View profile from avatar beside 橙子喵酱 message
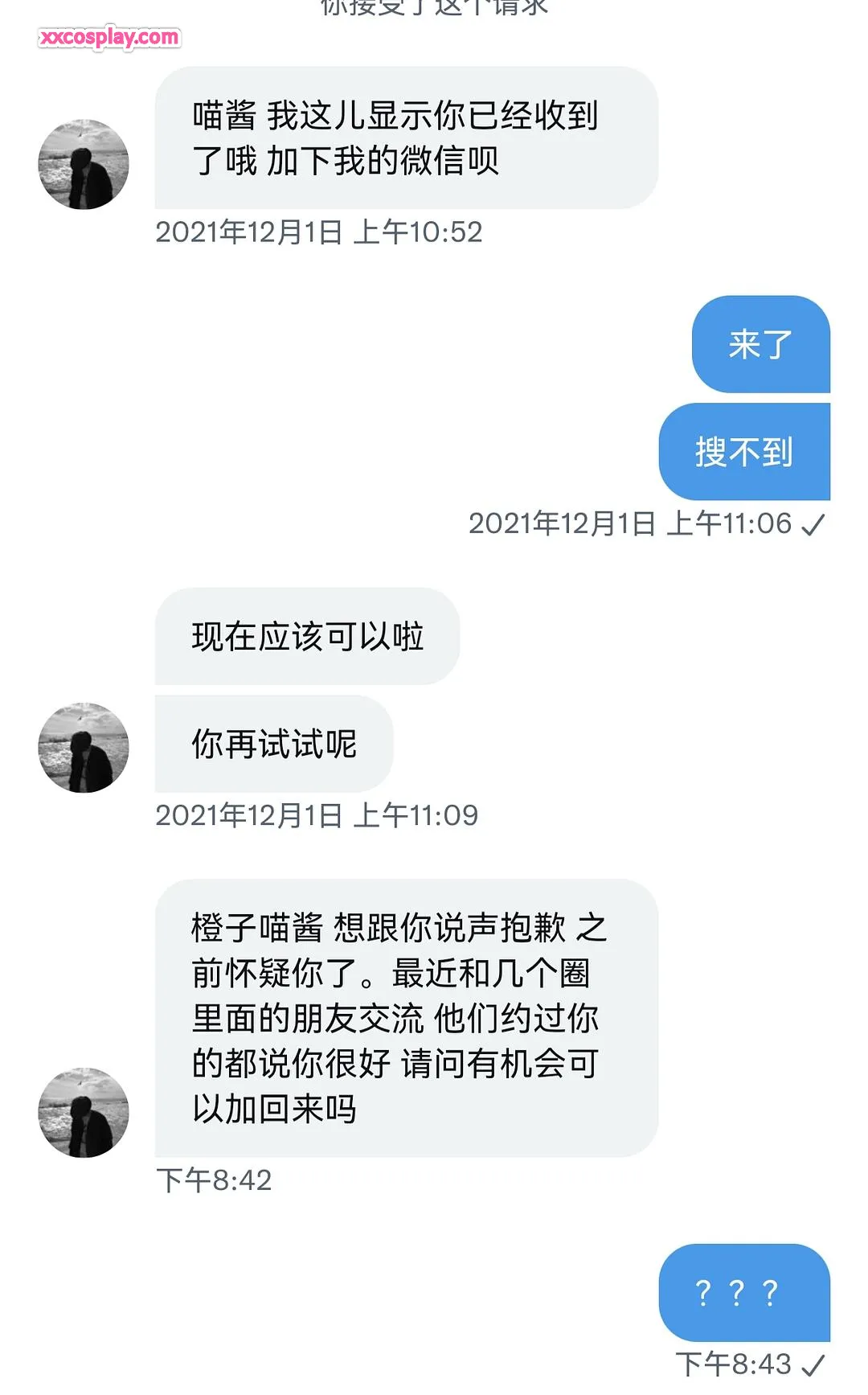 [84, 1113]
